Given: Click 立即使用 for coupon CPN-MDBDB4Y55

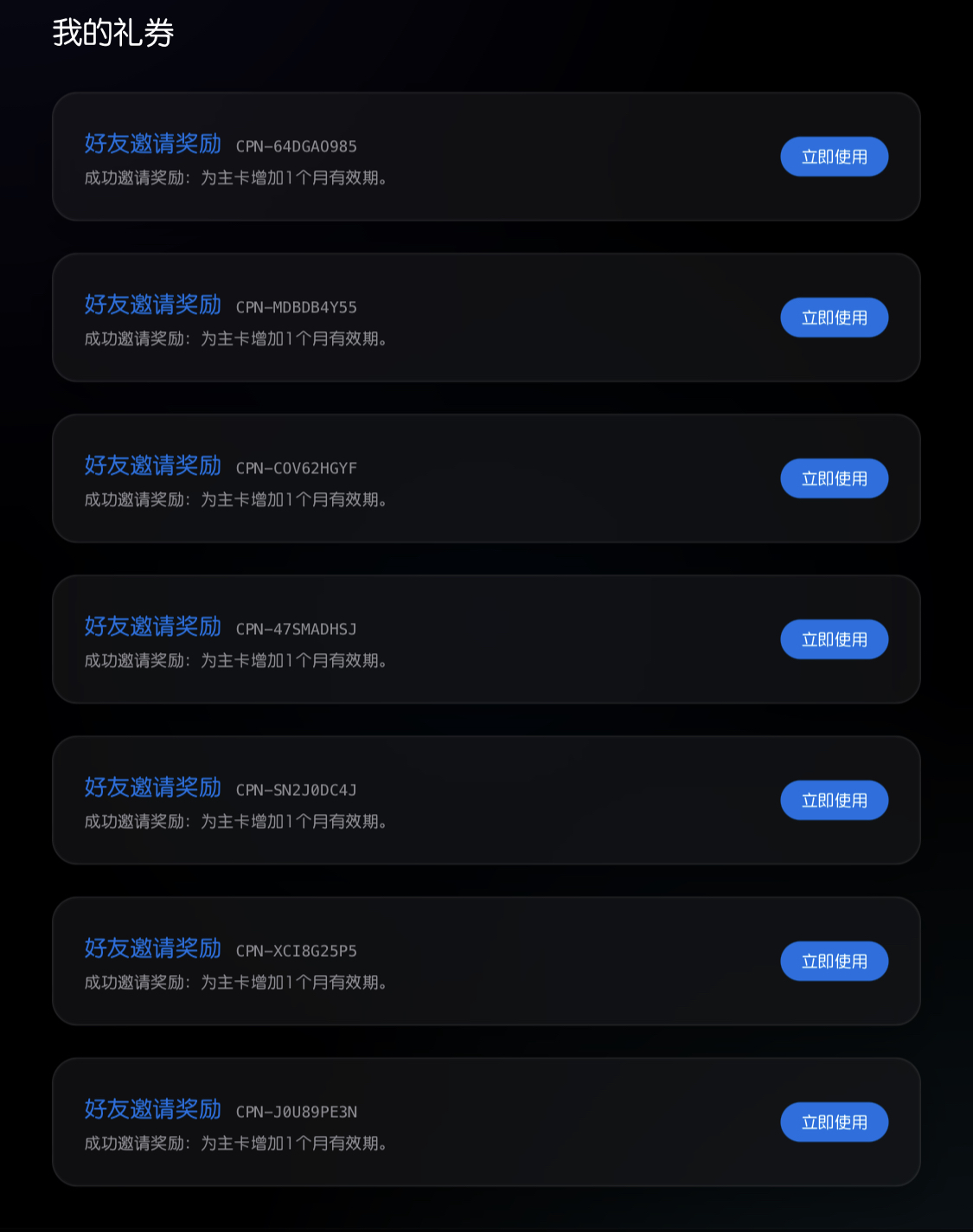Looking at the screenshot, I should tap(834, 318).
